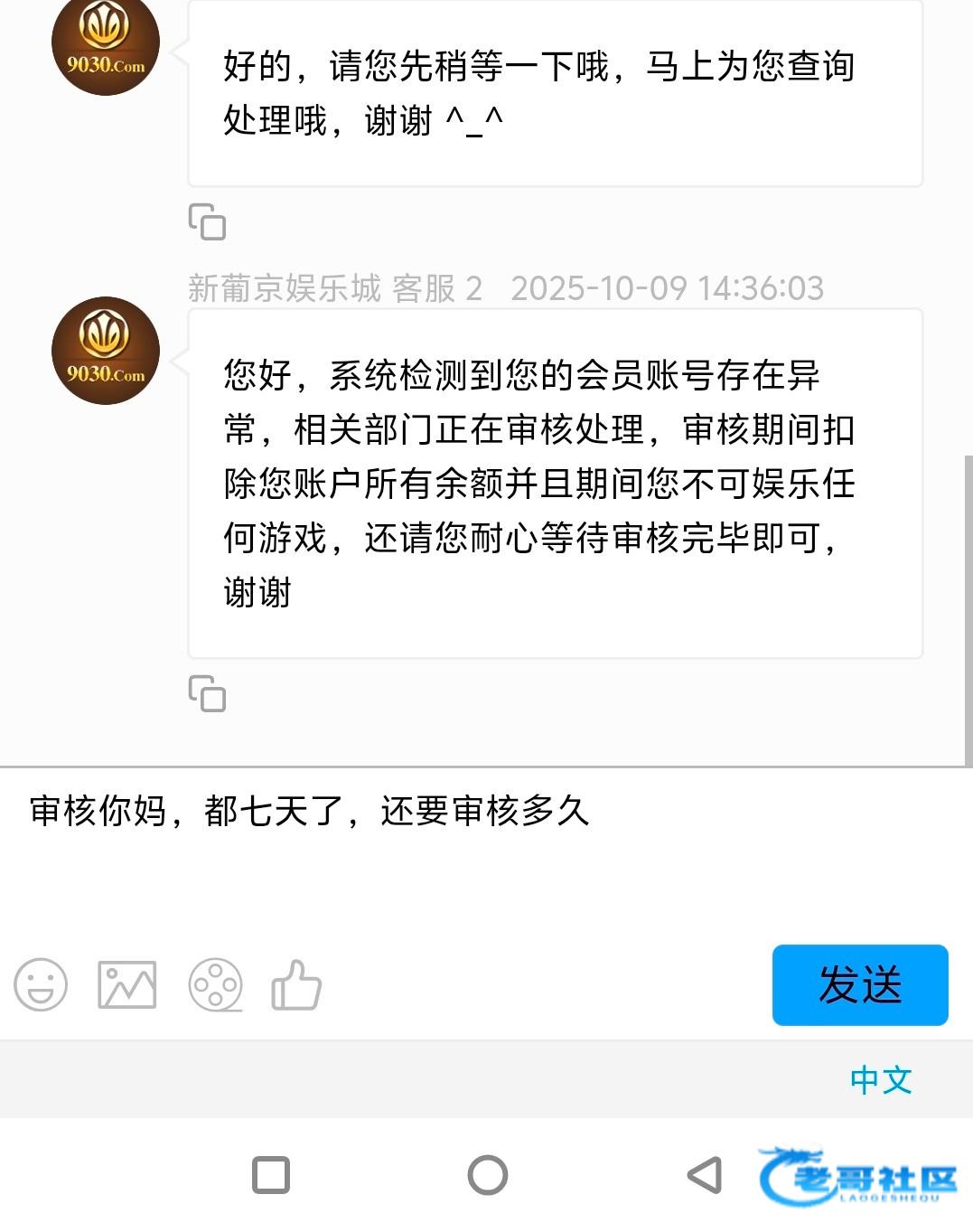Show recent apps from navigation bar
Viewport: 973px width, 1232px height.
coord(271,1175)
